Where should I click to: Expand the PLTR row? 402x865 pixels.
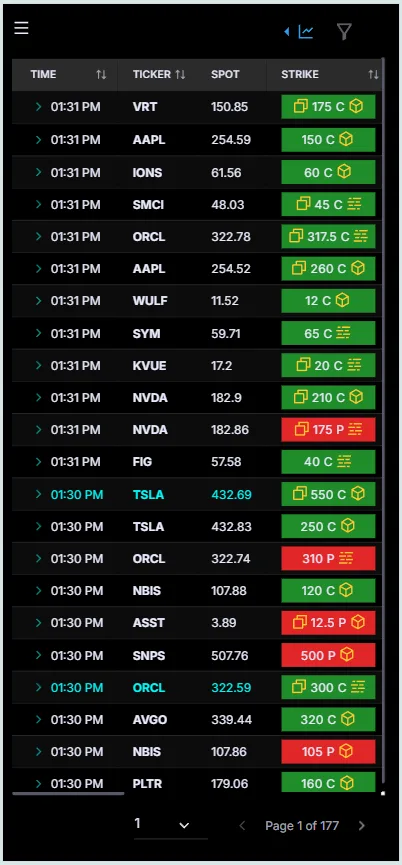[38, 783]
